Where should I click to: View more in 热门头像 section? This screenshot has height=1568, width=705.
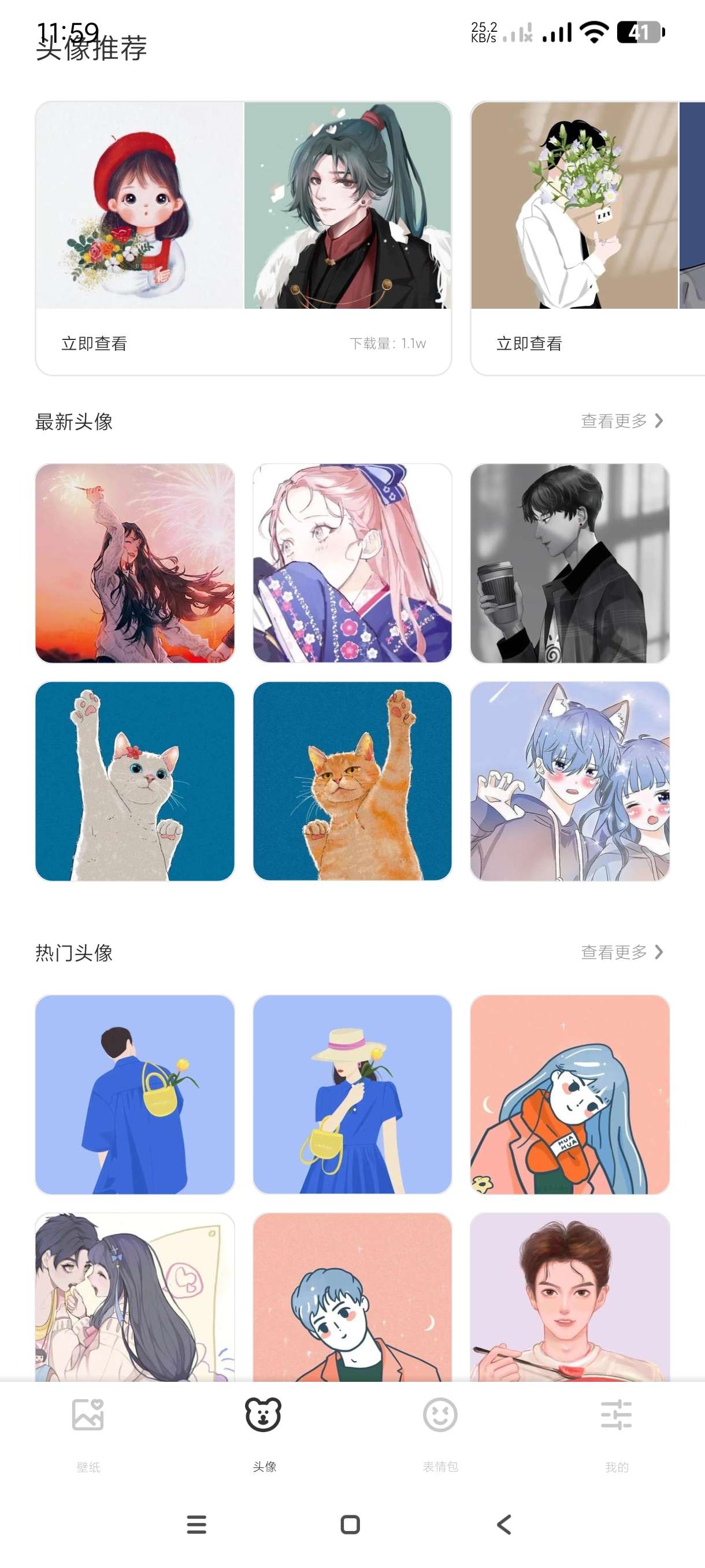pyautogui.click(x=621, y=952)
